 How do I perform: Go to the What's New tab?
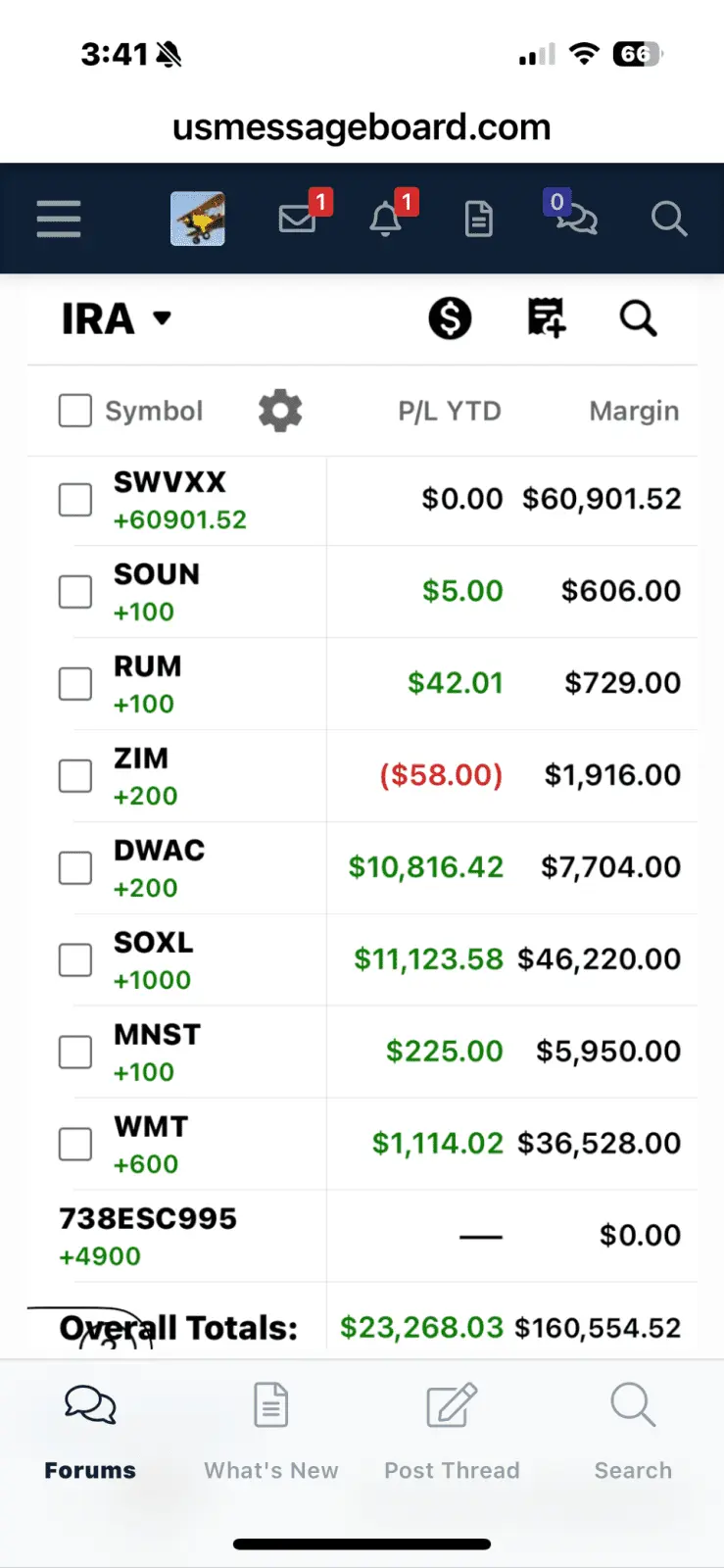click(271, 1431)
